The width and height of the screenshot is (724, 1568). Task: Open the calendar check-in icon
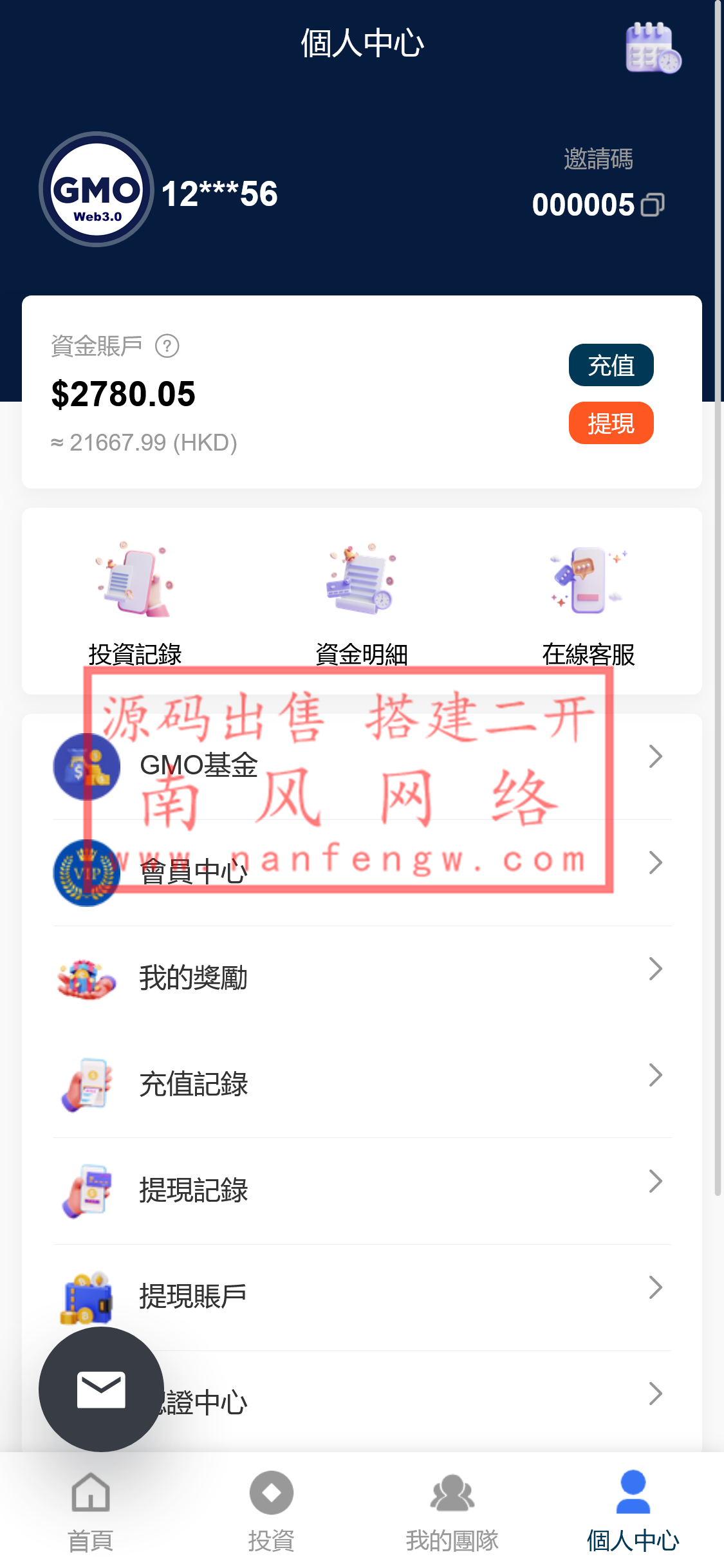[653, 48]
